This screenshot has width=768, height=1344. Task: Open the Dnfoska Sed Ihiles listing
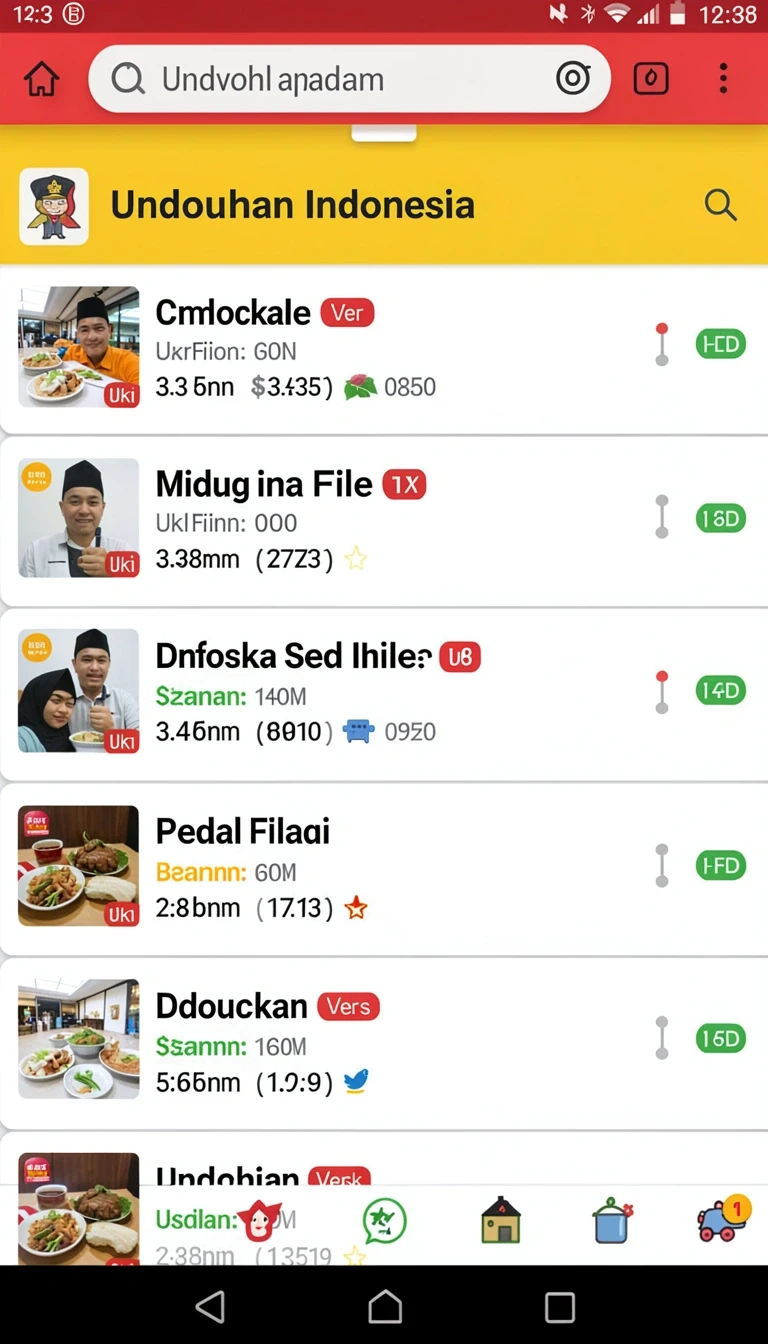click(x=384, y=693)
